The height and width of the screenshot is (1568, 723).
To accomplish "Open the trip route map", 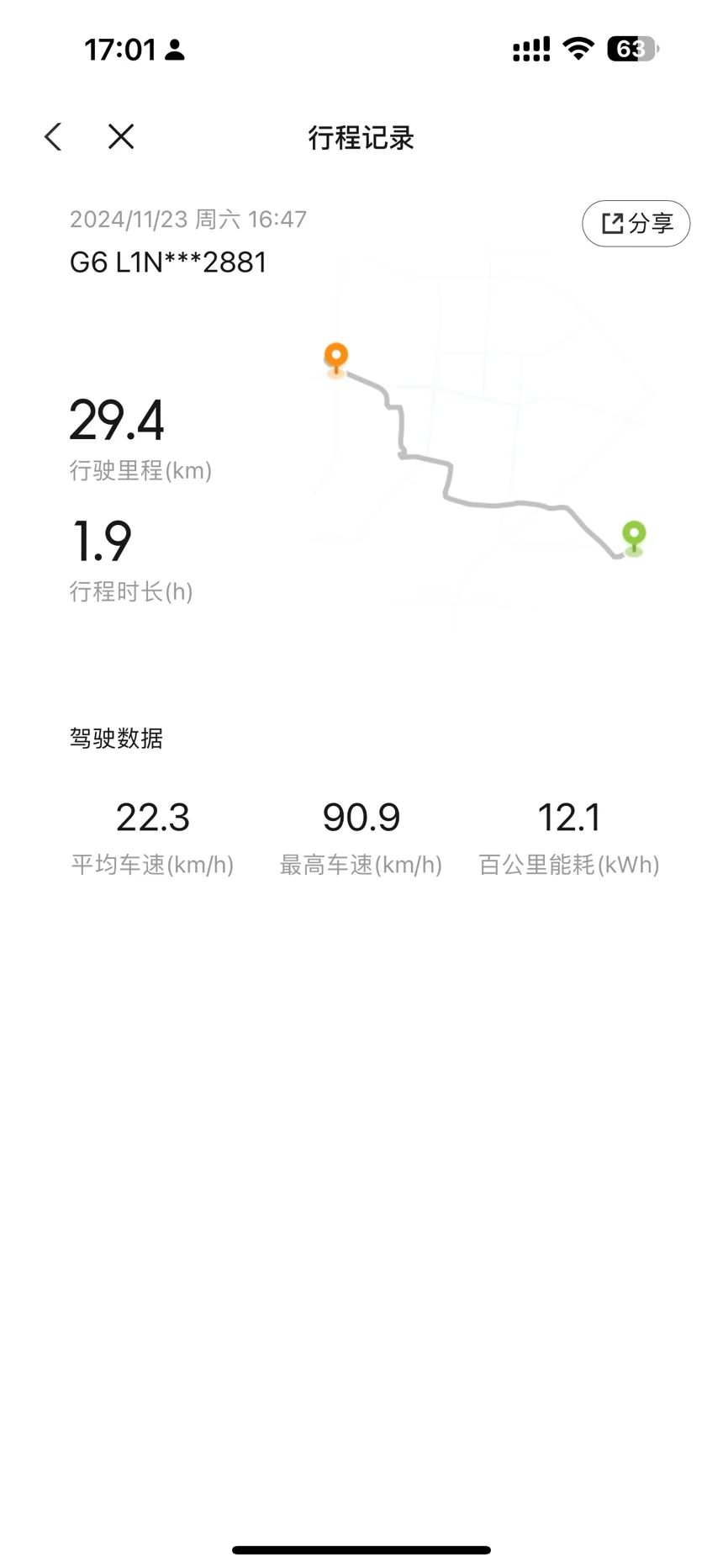I will (x=483, y=446).
